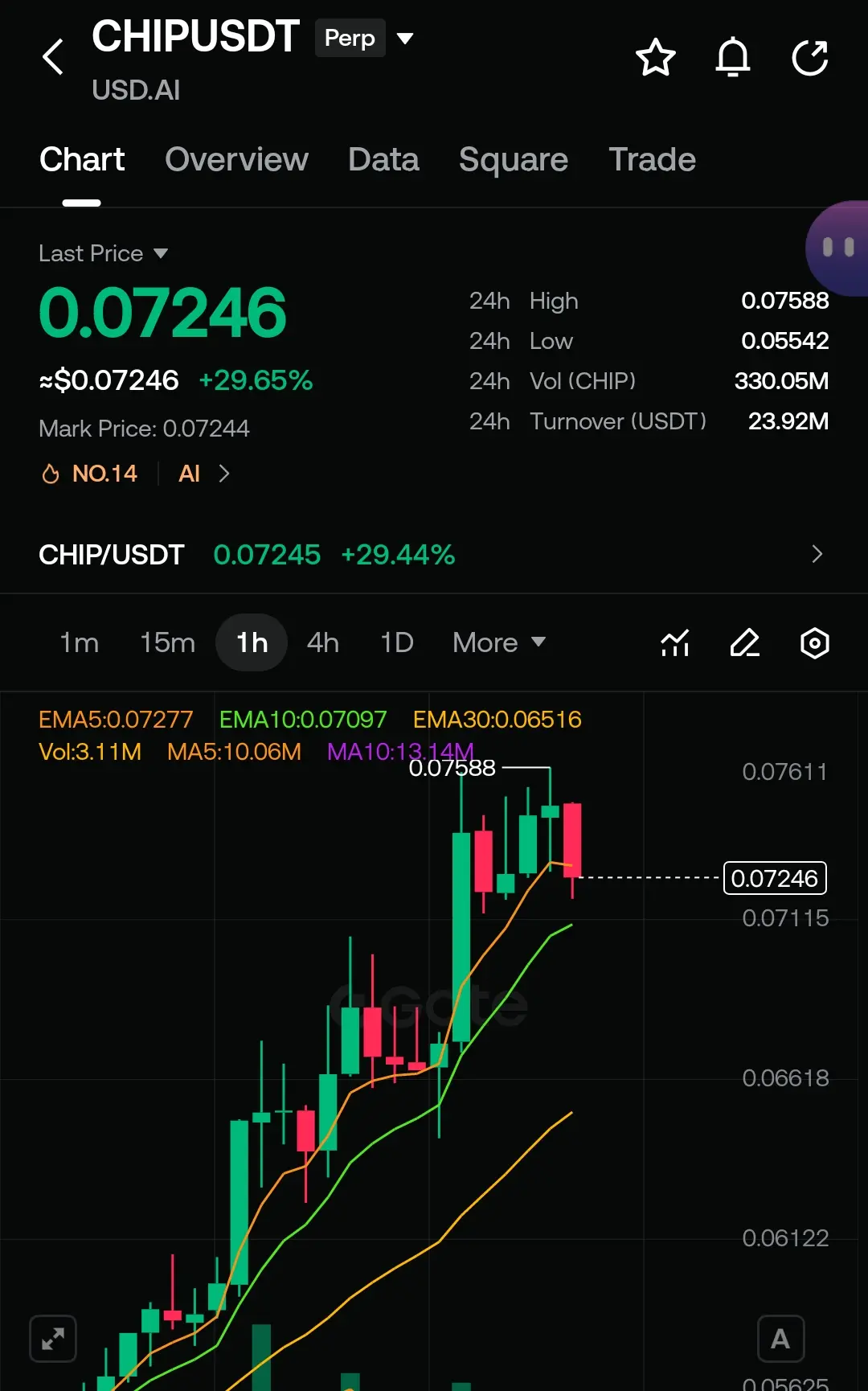This screenshot has width=868, height=1391.
Task: Open price alert bell
Action: (733, 58)
